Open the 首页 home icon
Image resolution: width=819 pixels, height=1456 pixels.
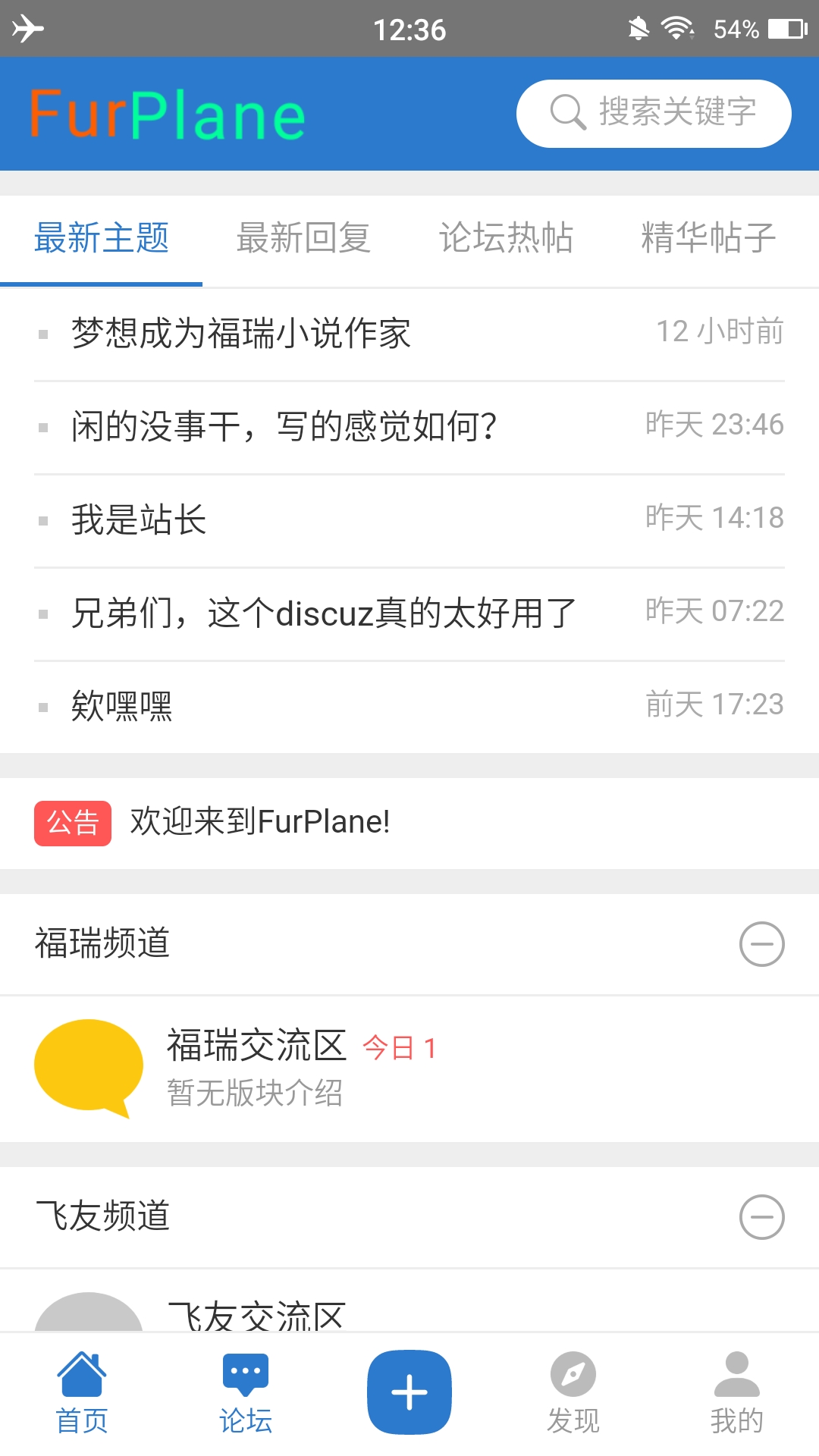coord(83,1392)
